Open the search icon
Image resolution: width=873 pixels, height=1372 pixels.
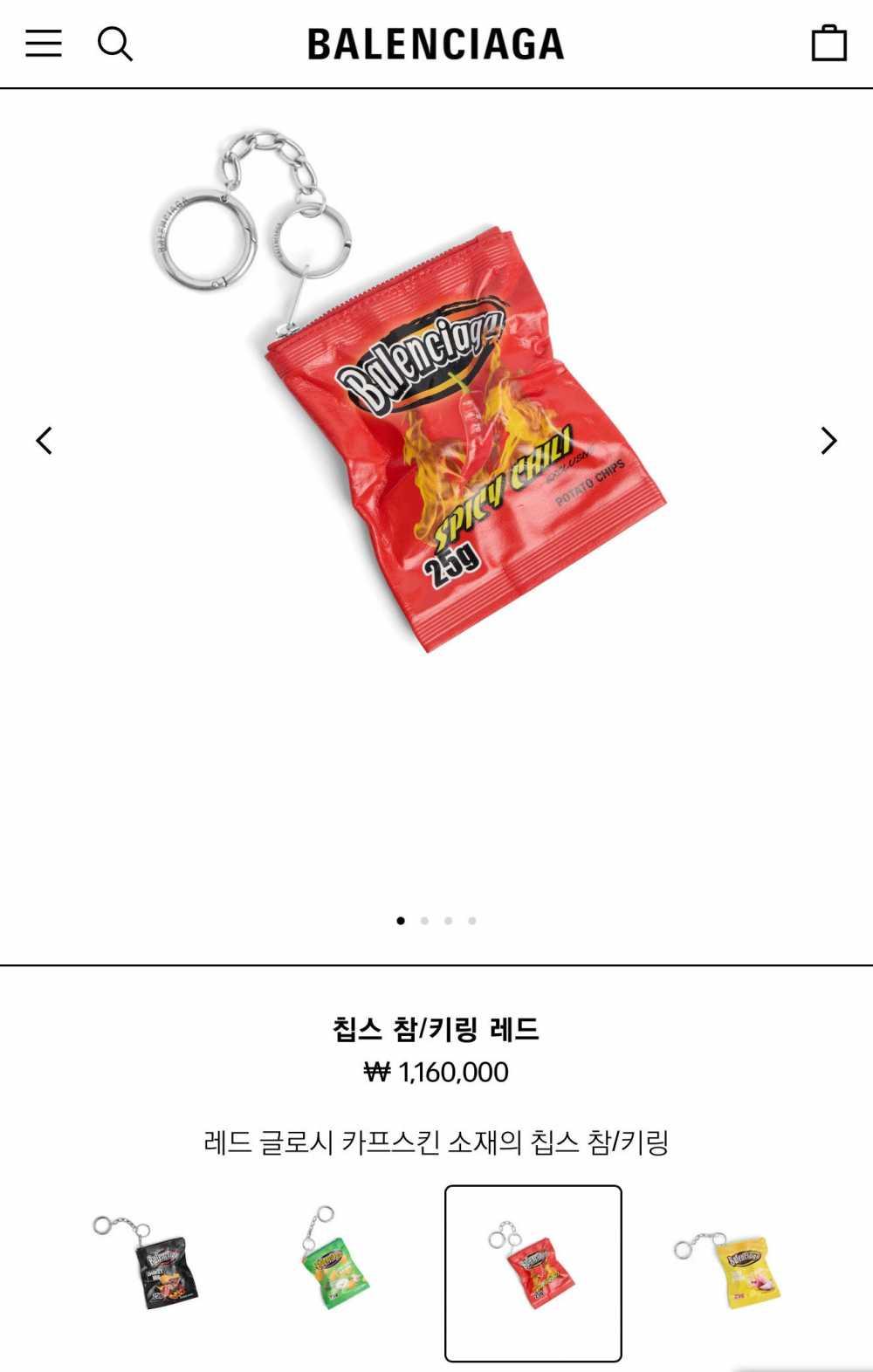click(114, 44)
